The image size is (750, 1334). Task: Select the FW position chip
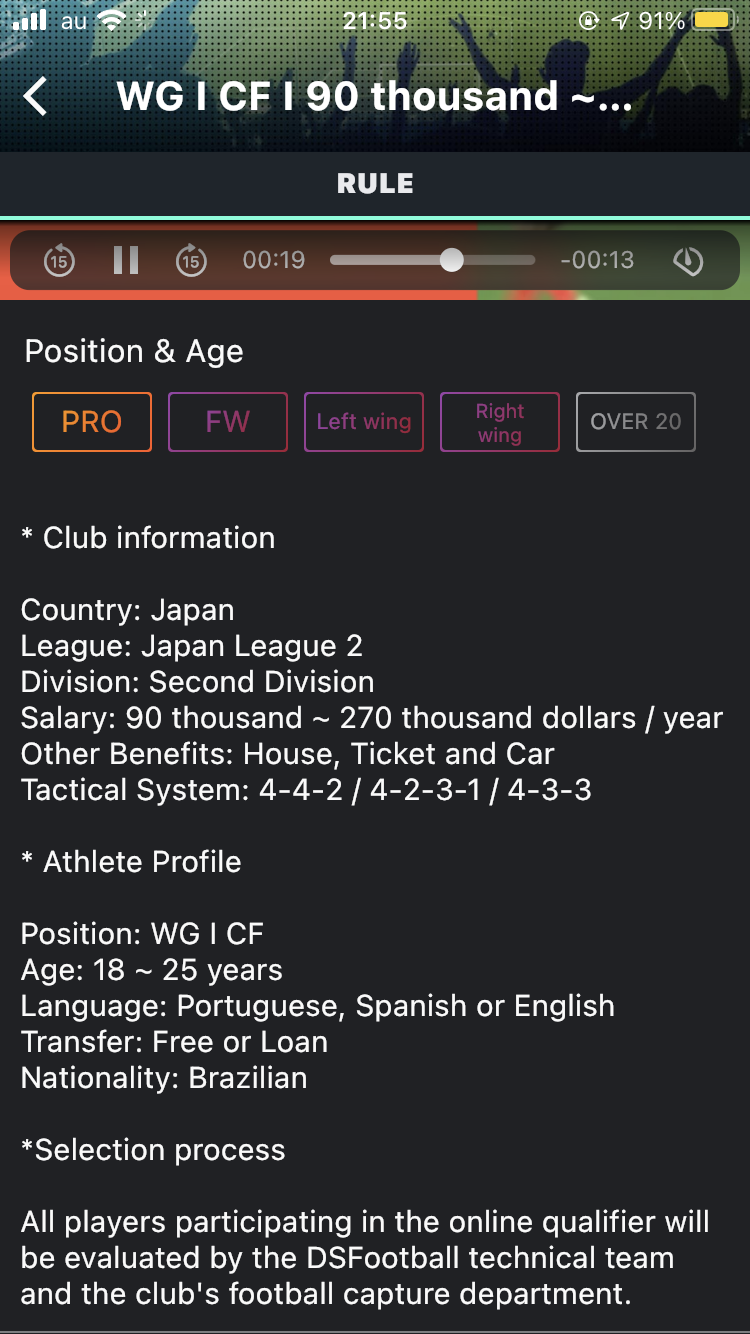[228, 422]
